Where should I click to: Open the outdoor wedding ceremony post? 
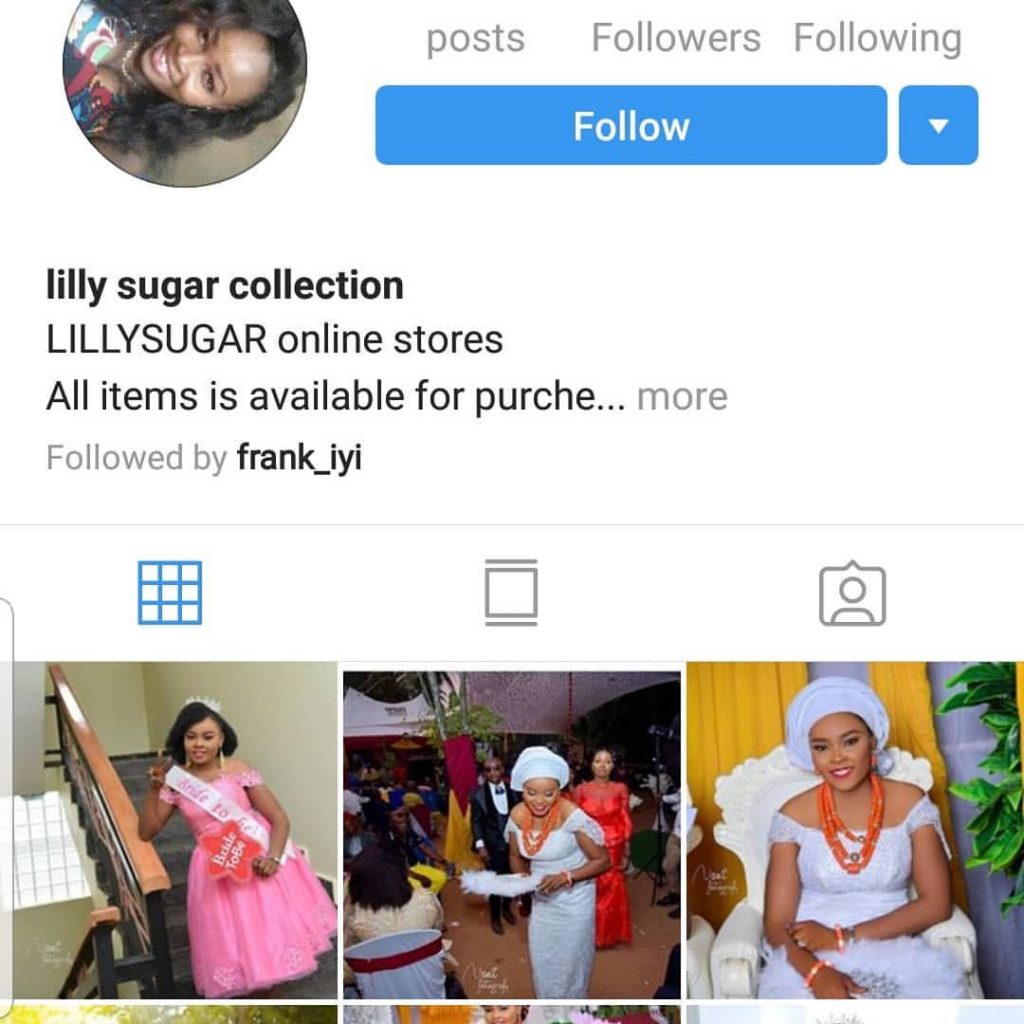pyautogui.click(x=511, y=835)
